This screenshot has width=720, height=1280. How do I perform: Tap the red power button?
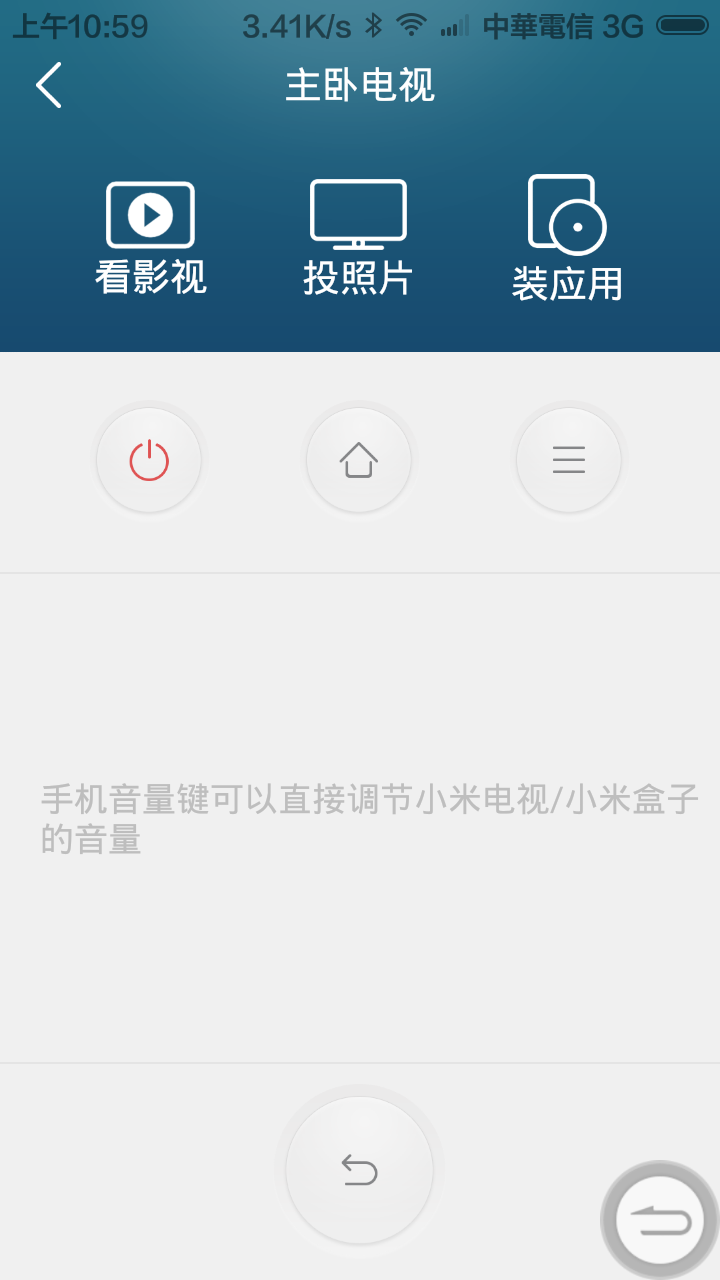pos(149,460)
